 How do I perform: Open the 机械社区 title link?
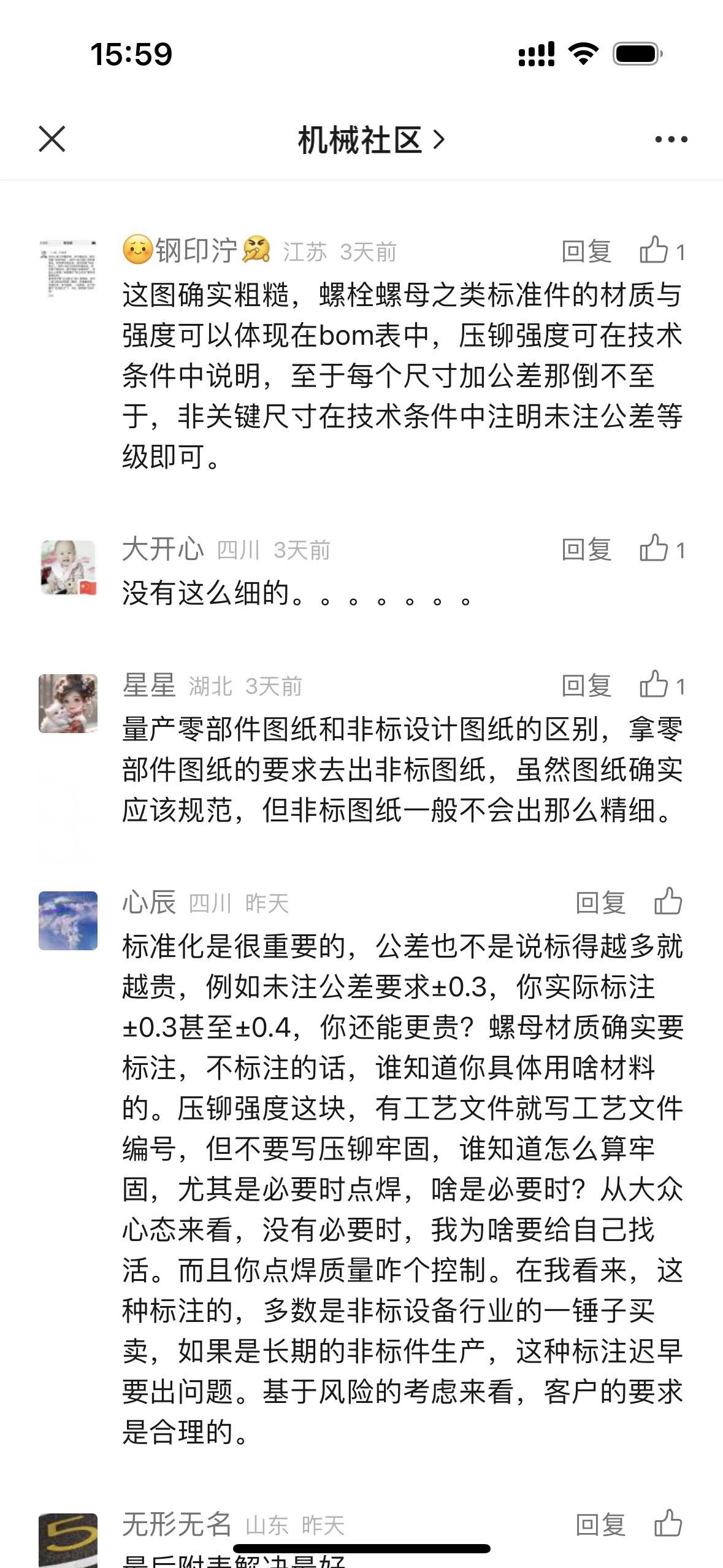coord(370,140)
